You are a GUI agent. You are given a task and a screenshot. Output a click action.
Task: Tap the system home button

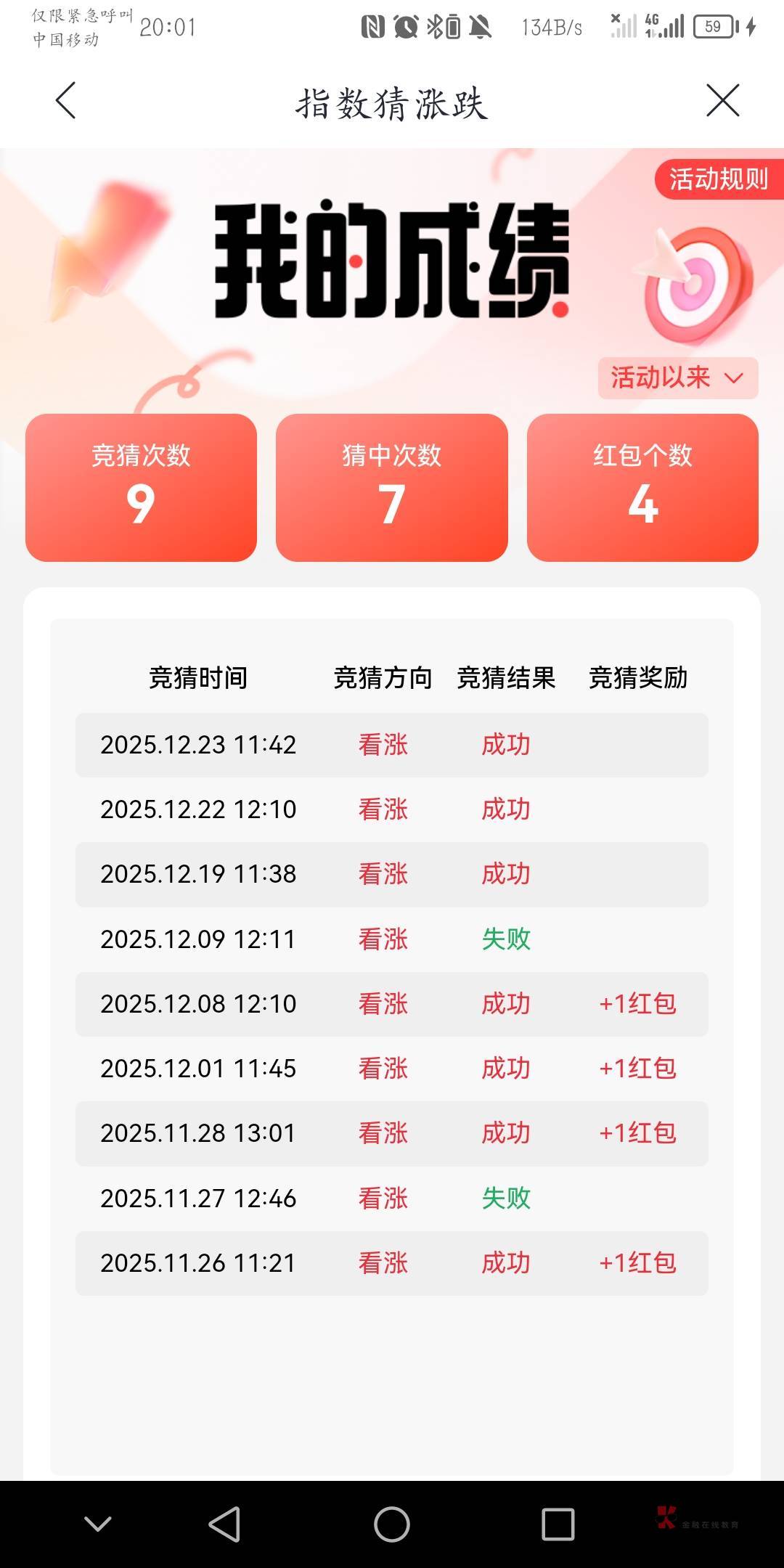pos(392,1524)
